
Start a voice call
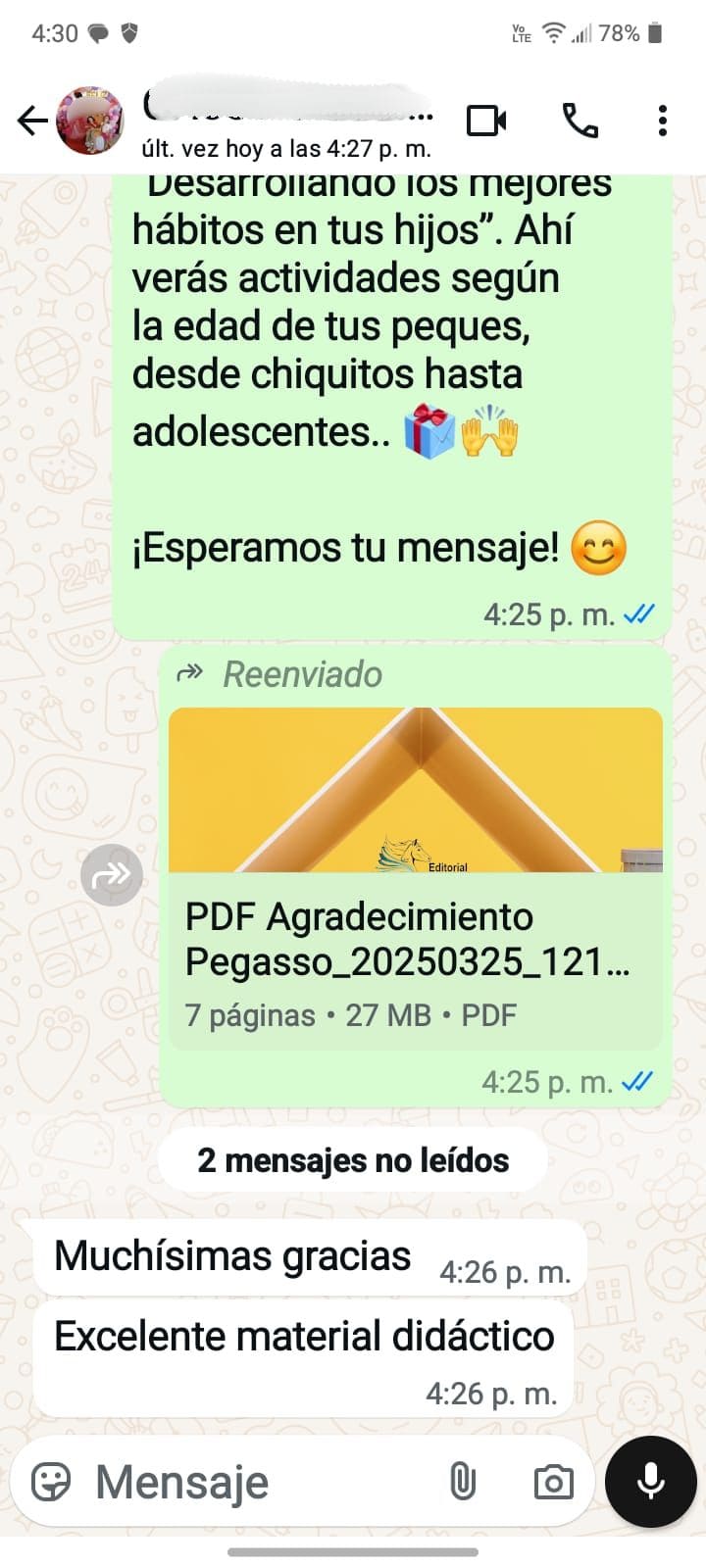pyautogui.click(x=580, y=121)
